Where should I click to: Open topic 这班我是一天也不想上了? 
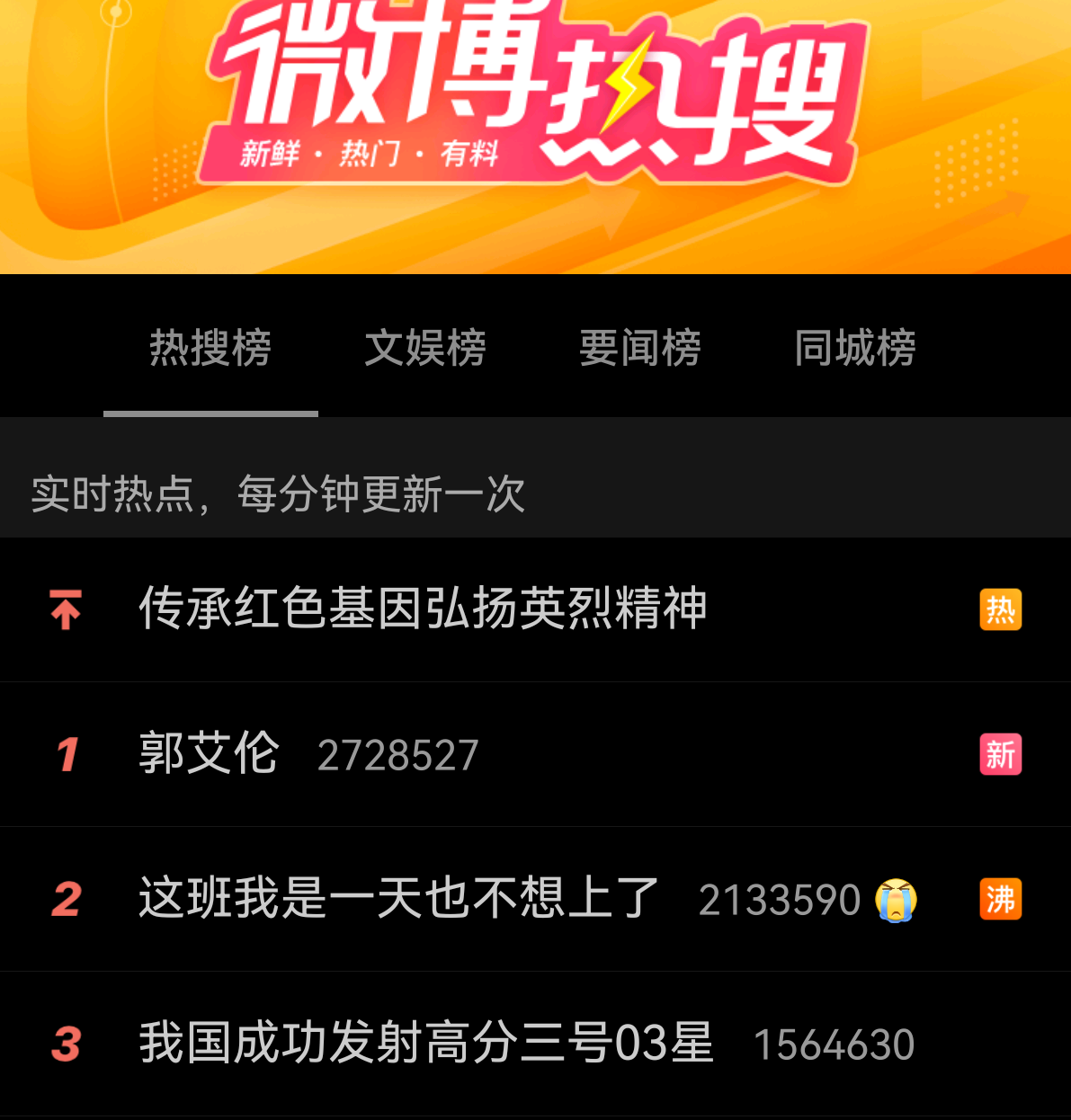tap(399, 898)
